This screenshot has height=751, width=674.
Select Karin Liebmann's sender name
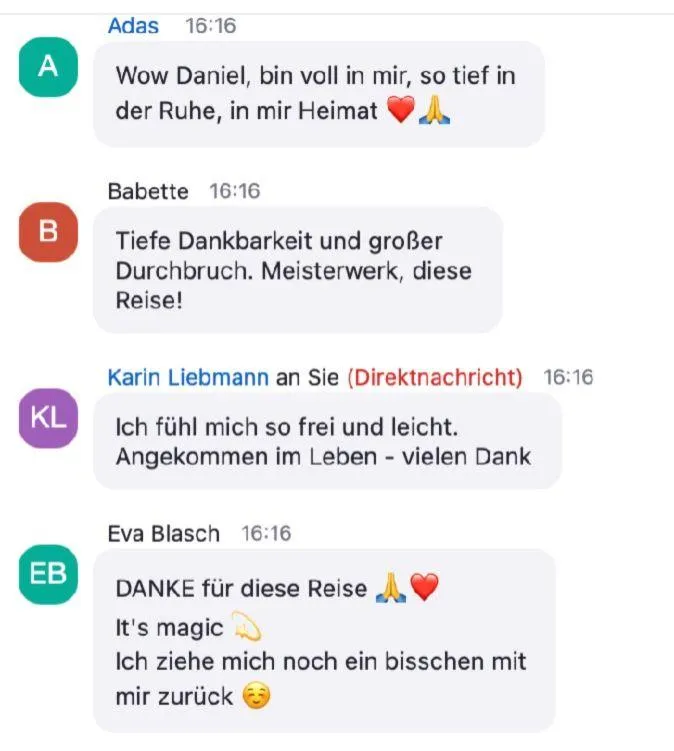point(188,377)
